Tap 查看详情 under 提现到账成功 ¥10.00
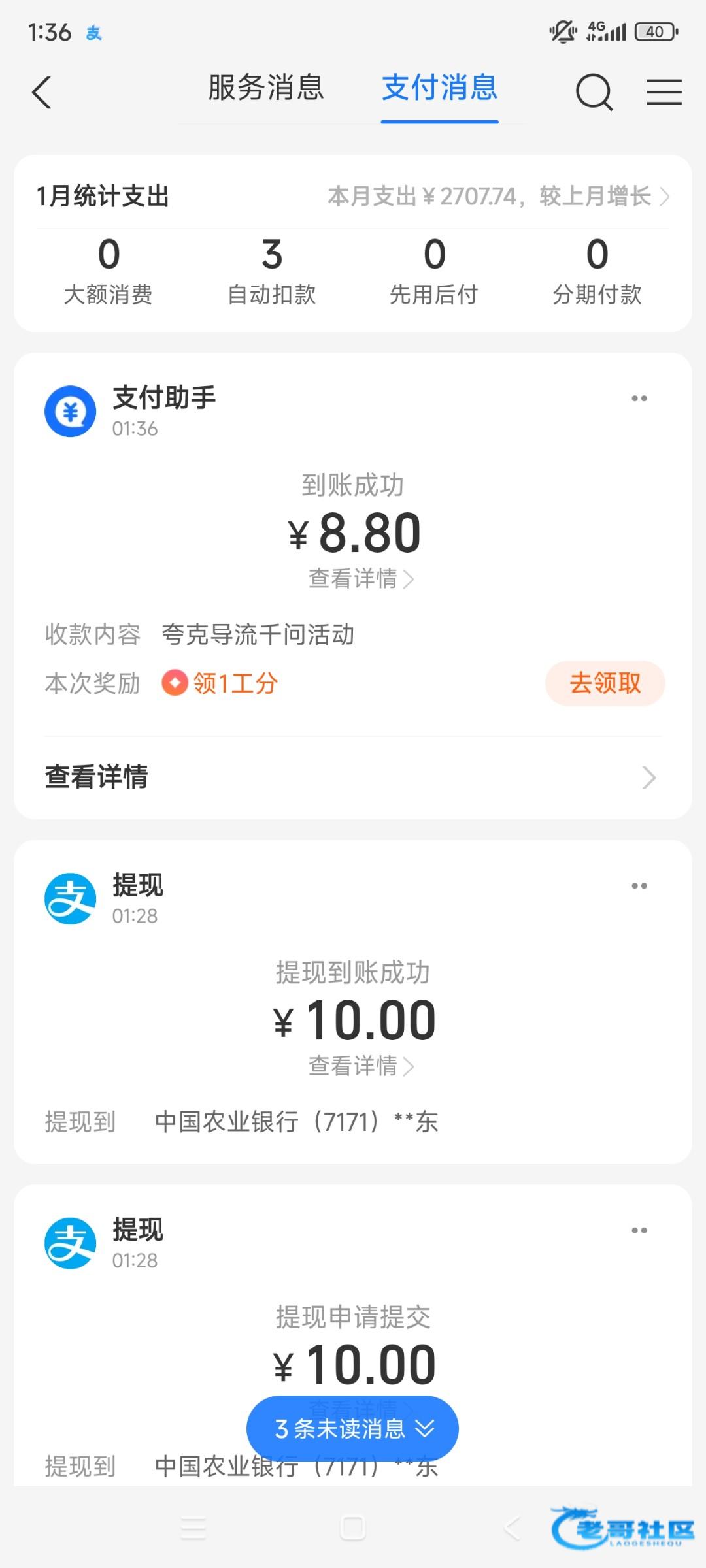 coord(361,1066)
